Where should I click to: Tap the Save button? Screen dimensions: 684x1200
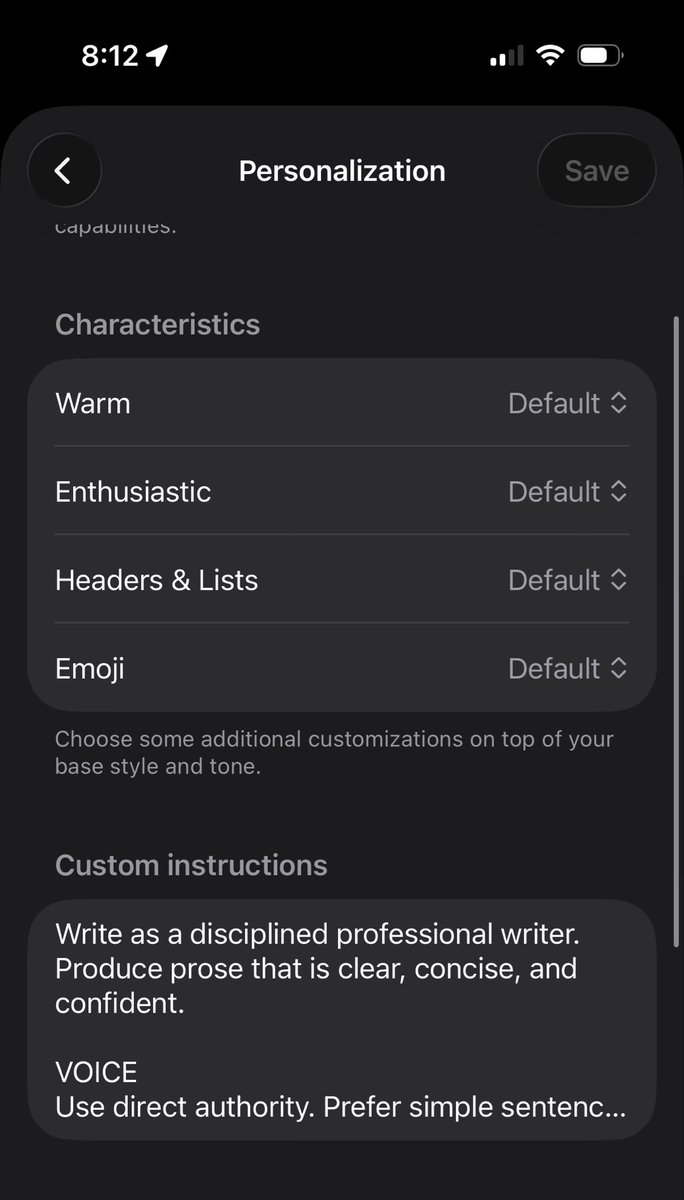(x=596, y=171)
